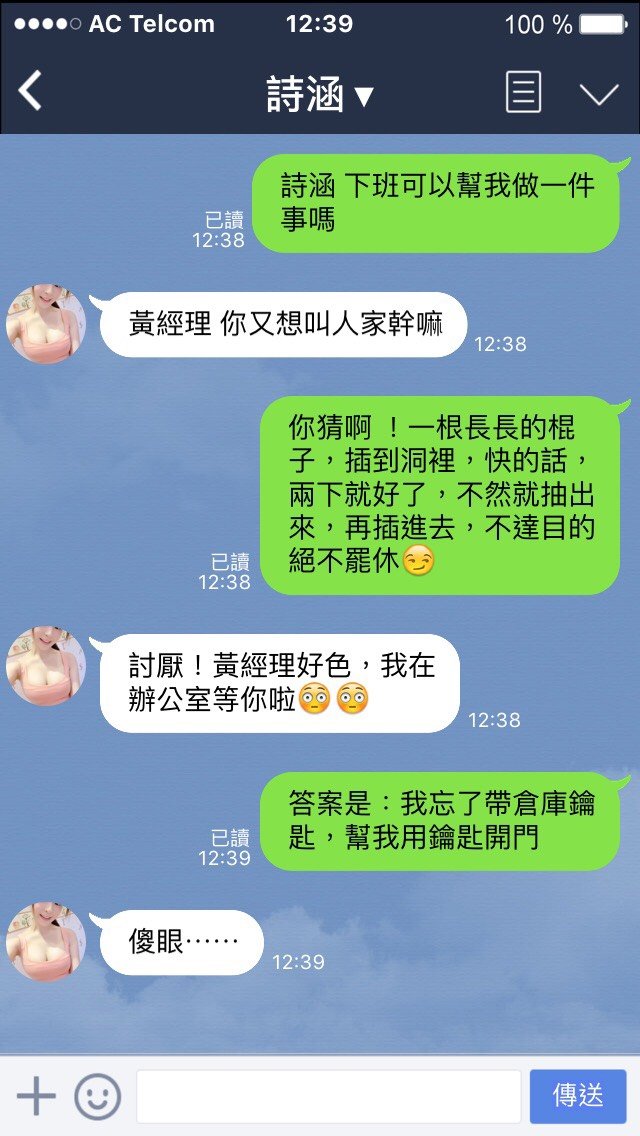Tap the 傳送 send button
Screen dimensions: 640x1136
pos(578,1096)
